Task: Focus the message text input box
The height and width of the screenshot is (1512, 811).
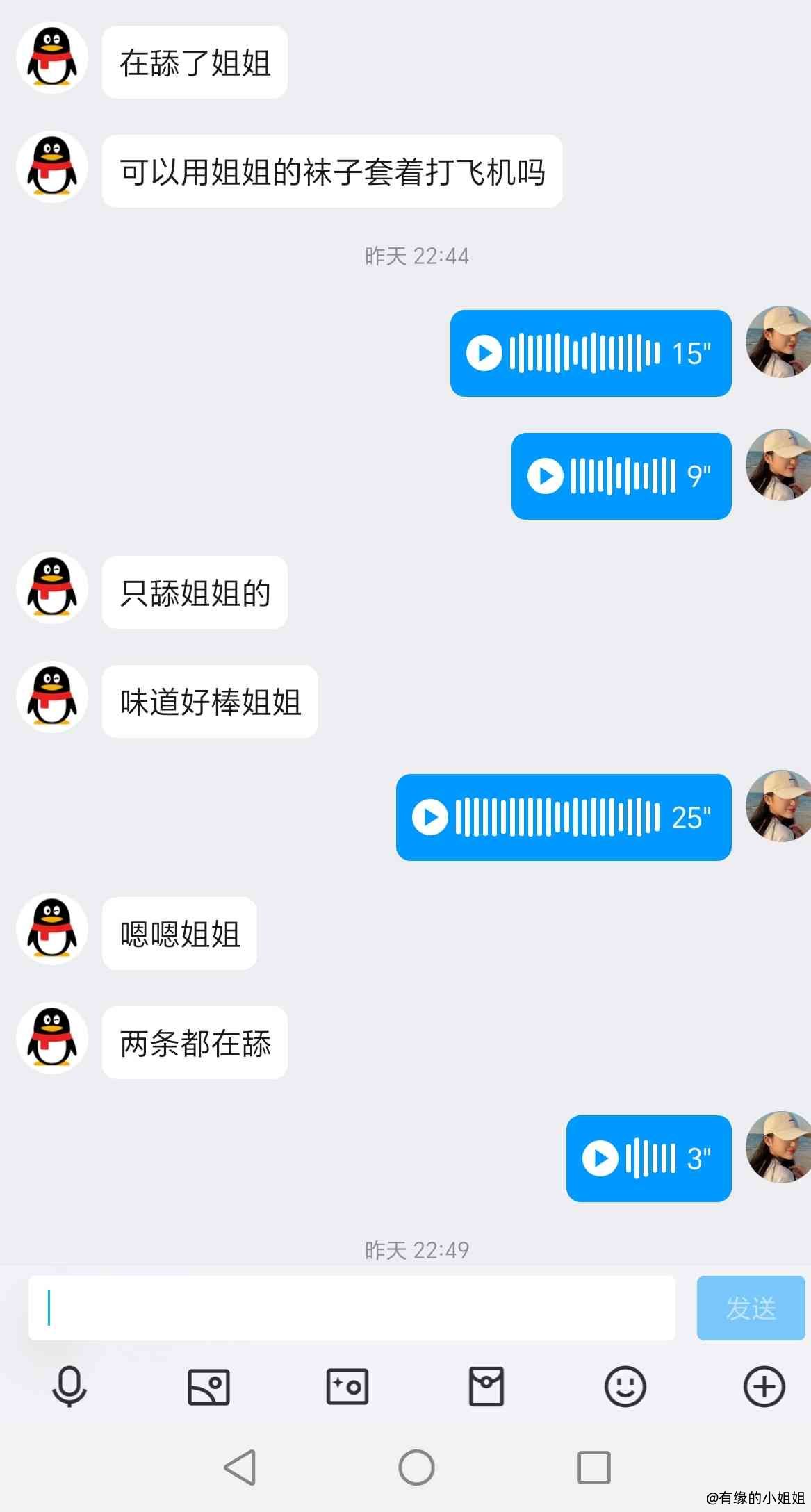Action: click(352, 1308)
